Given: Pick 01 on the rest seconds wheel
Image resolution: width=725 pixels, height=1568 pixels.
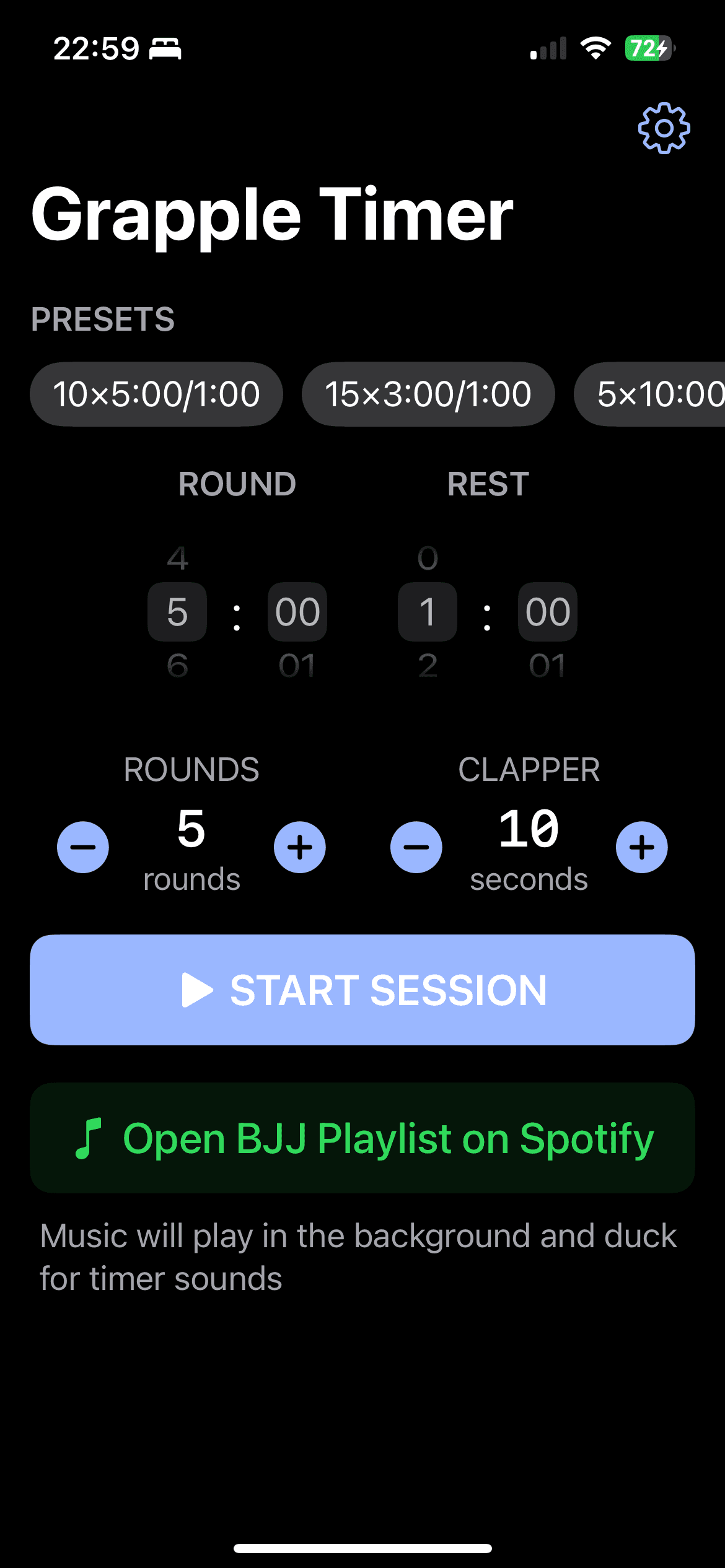Looking at the screenshot, I should [548, 664].
